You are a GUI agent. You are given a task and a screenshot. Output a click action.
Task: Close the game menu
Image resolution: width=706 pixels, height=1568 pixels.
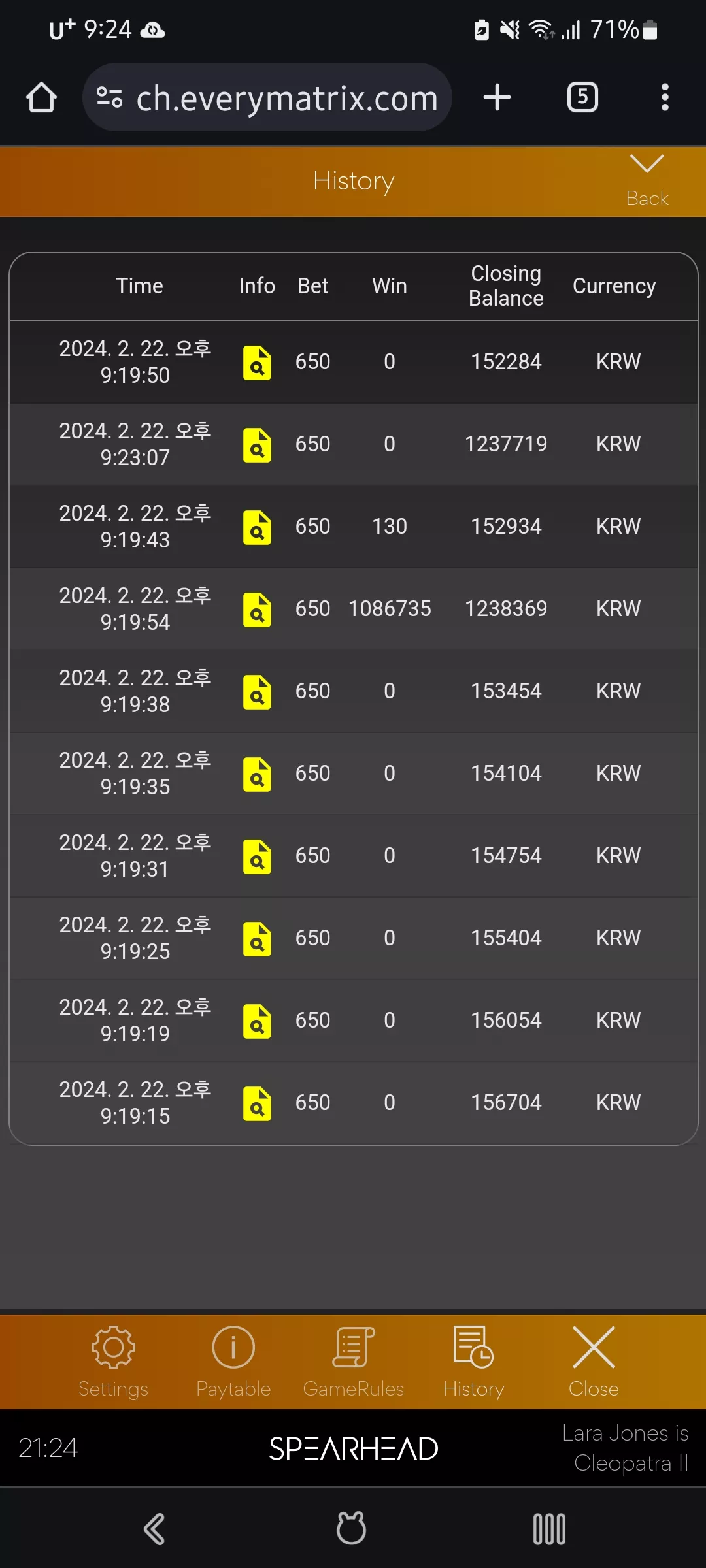594,1362
